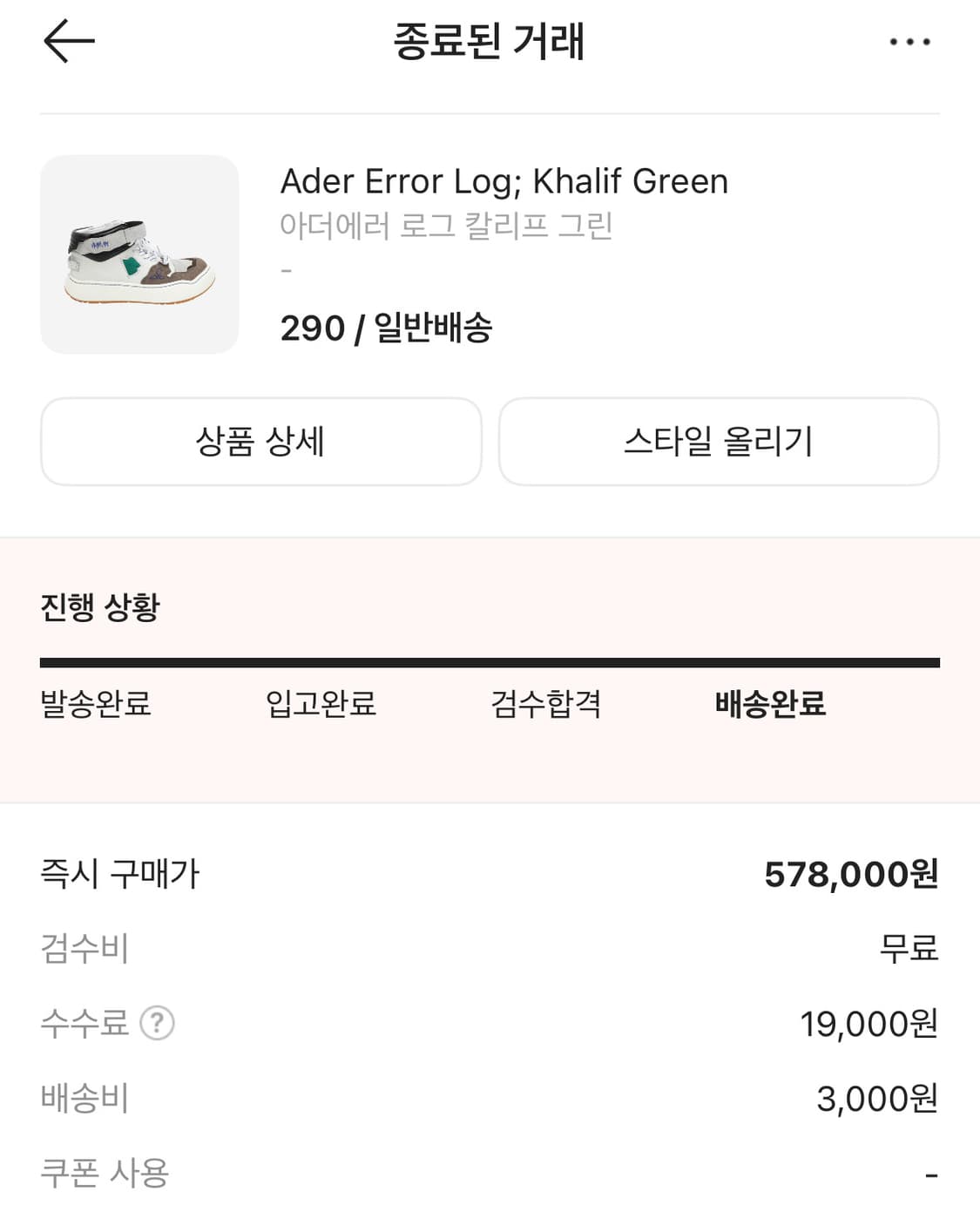Tap the size and shipping text 290 / 일반배송
Screen dimensions: 980x1205
pyautogui.click(x=386, y=328)
